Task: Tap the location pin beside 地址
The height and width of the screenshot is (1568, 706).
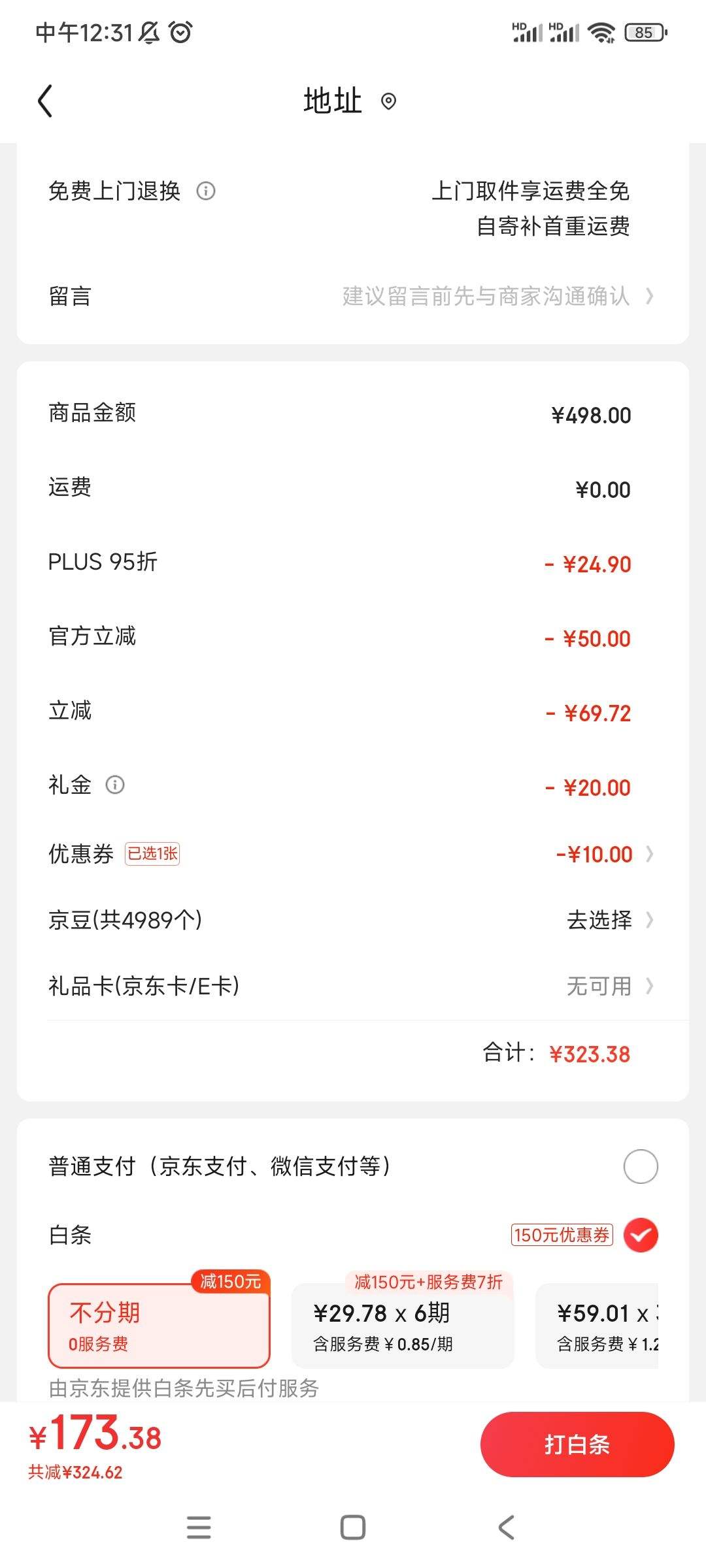Action: coord(388,102)
